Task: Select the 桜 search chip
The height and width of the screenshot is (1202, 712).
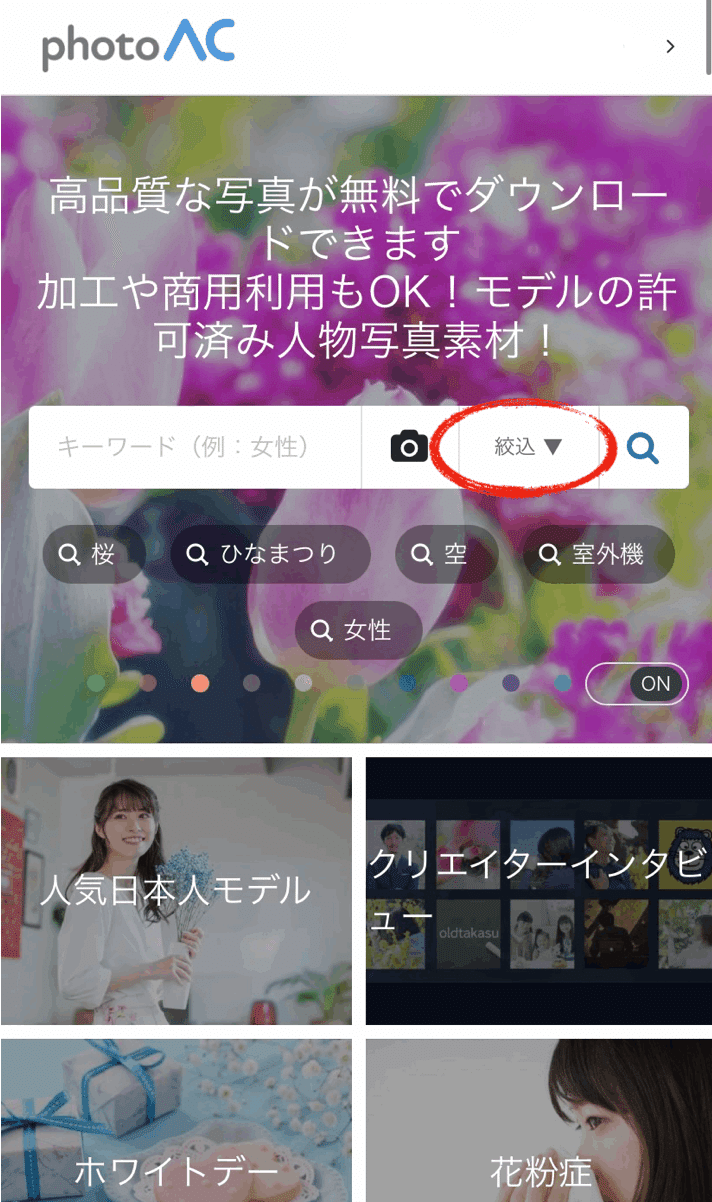Action: pyautogui.click(x=94, y=554)
